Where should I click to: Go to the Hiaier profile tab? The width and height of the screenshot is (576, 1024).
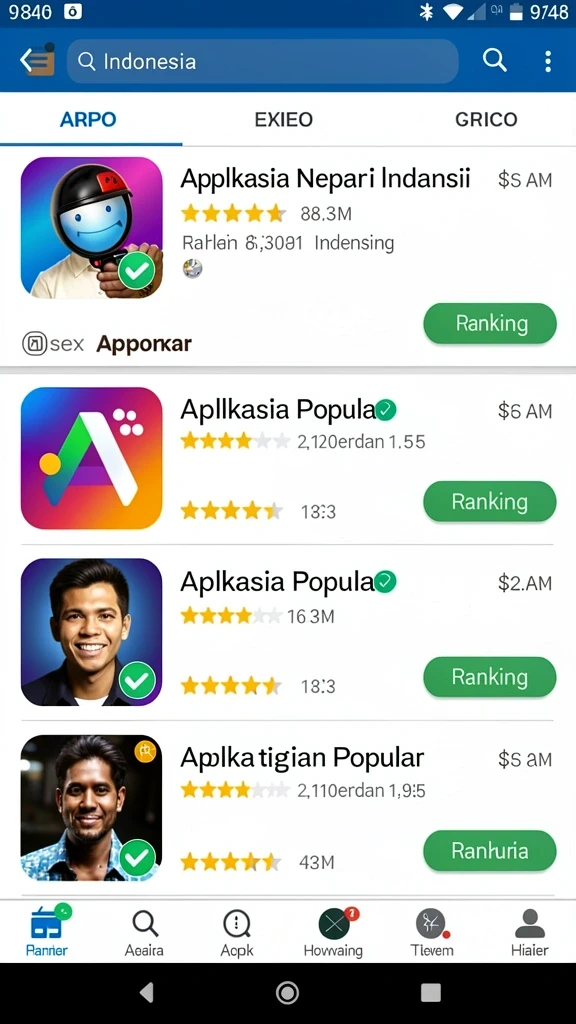pos(530,933)
